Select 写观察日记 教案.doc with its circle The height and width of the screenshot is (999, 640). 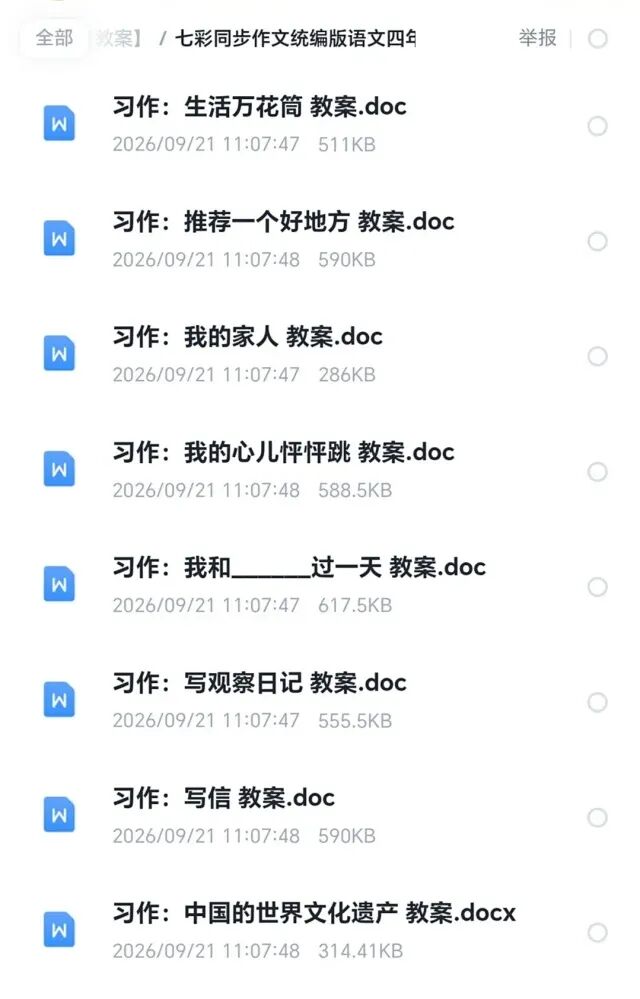pos(597,702)
